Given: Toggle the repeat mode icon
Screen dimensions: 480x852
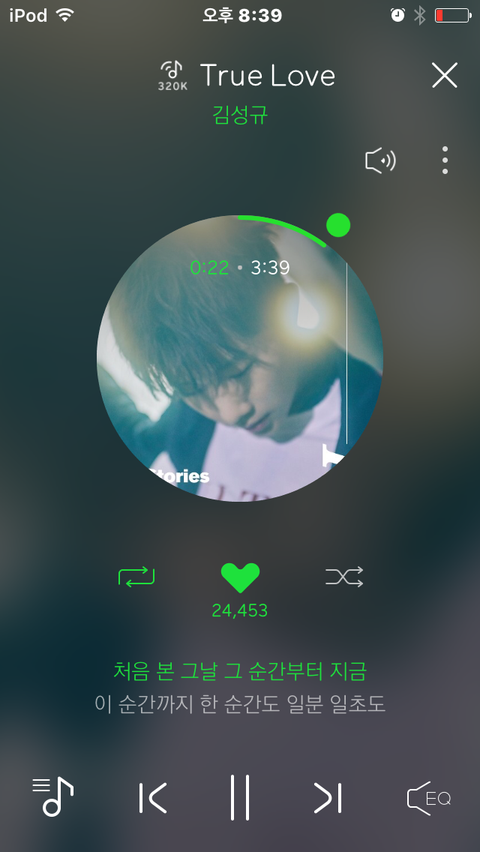Looking at the screenshot, I should 136,577.
